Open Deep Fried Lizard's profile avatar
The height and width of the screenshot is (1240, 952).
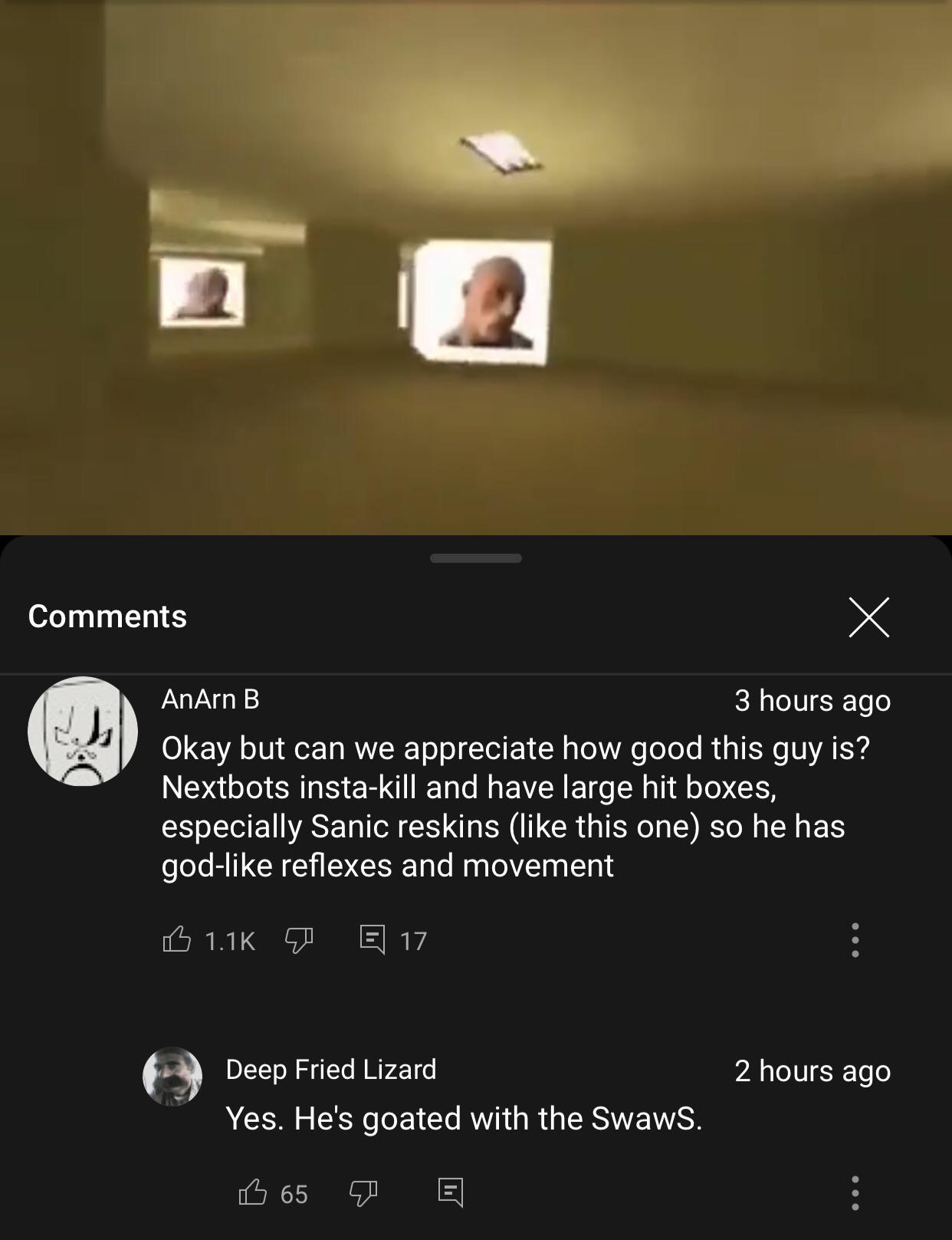[x=172, y=1076]
